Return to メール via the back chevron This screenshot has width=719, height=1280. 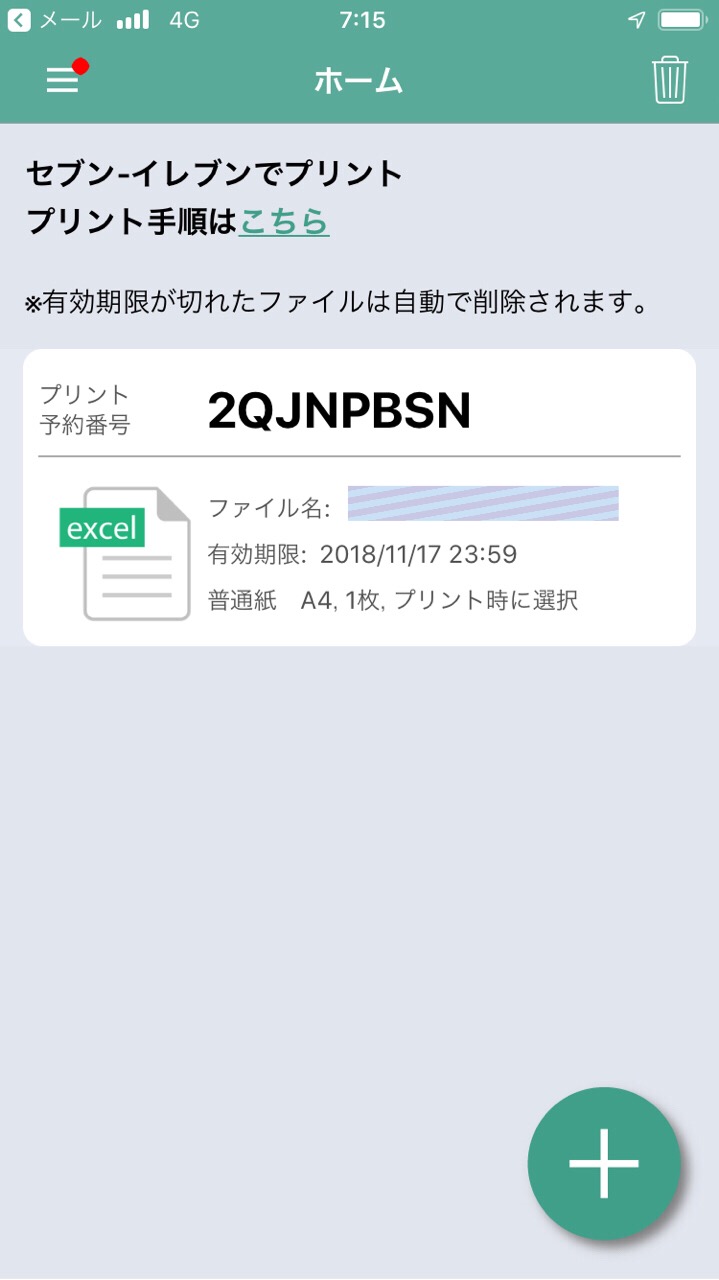point(19,20)
